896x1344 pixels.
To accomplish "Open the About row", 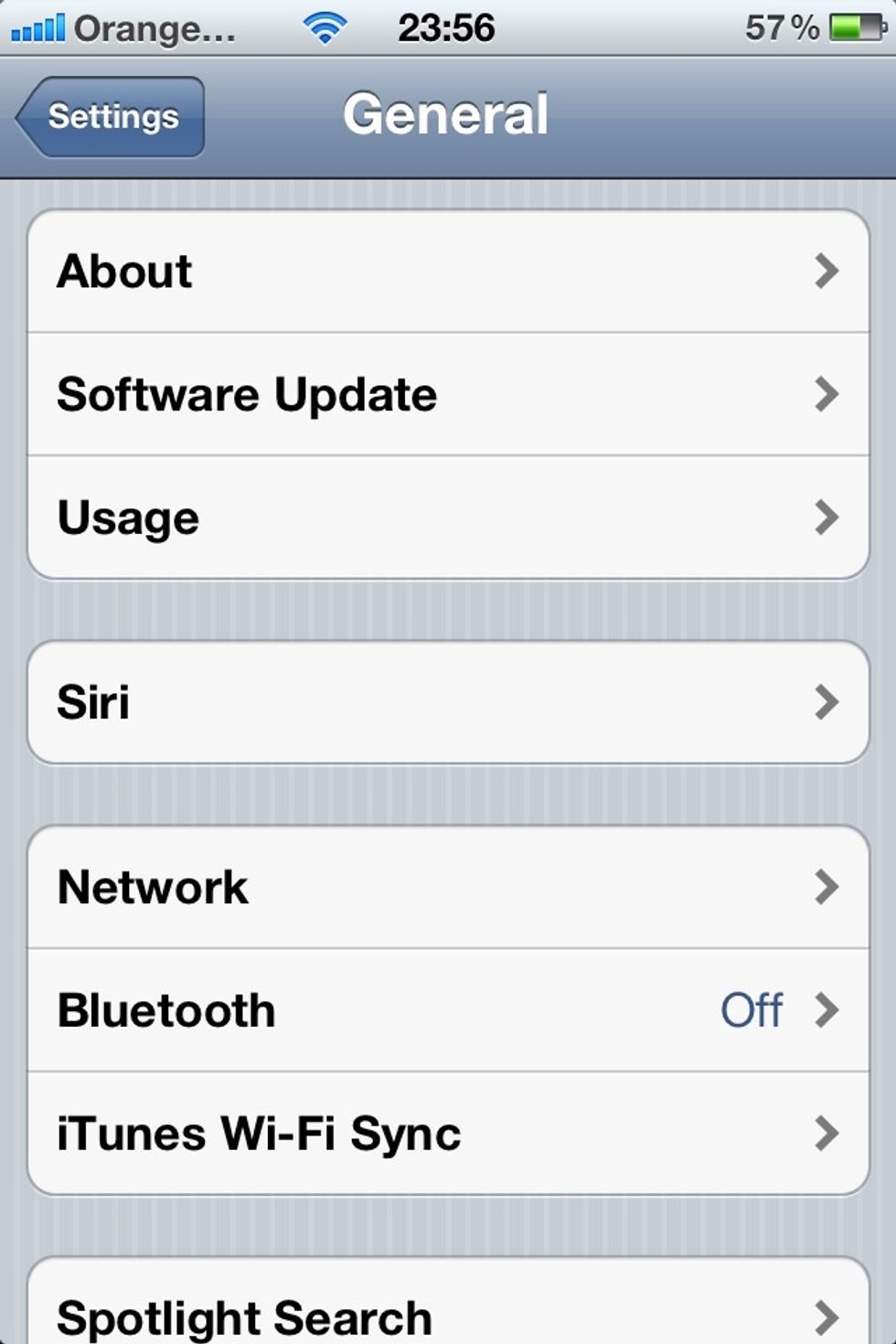I will [x=448, y=272].
